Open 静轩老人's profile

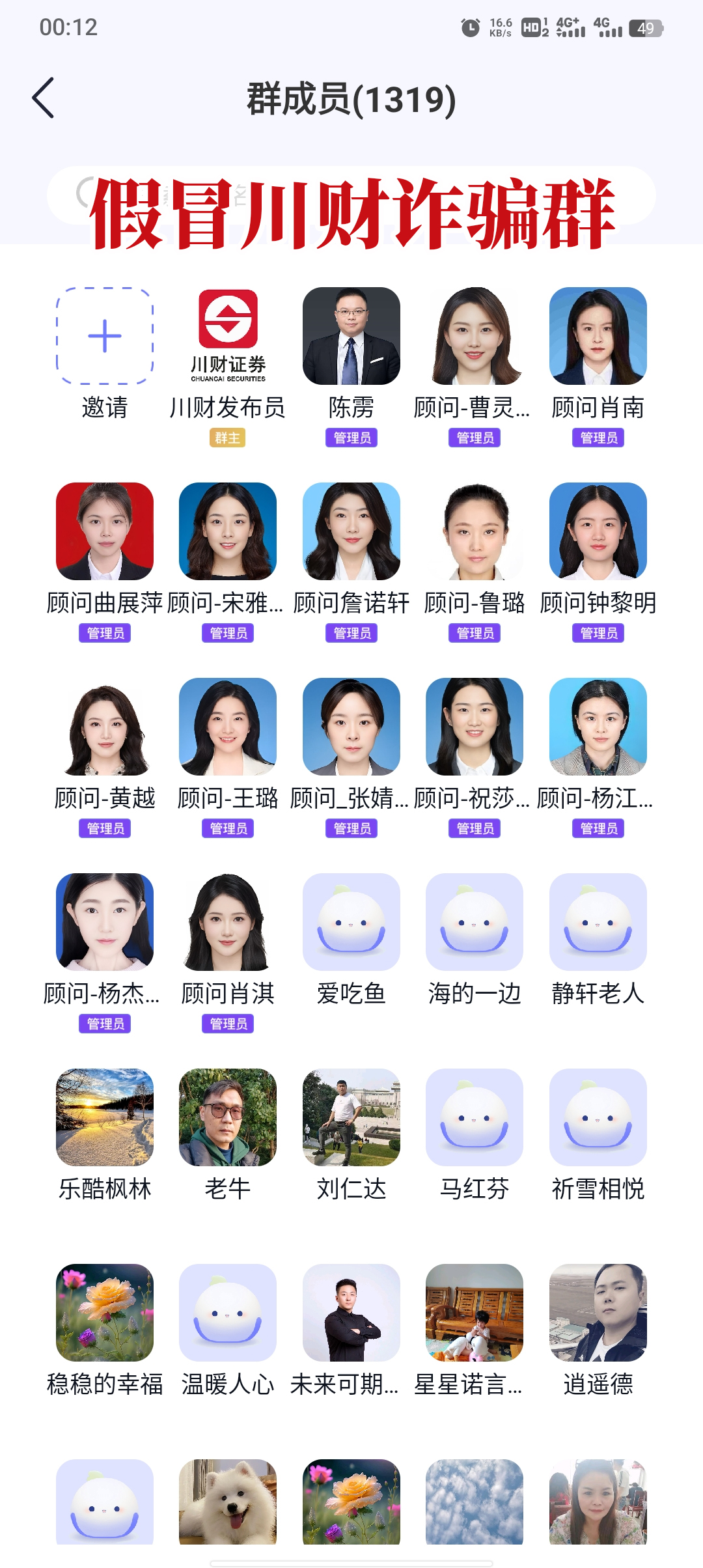tap(598, 922)
